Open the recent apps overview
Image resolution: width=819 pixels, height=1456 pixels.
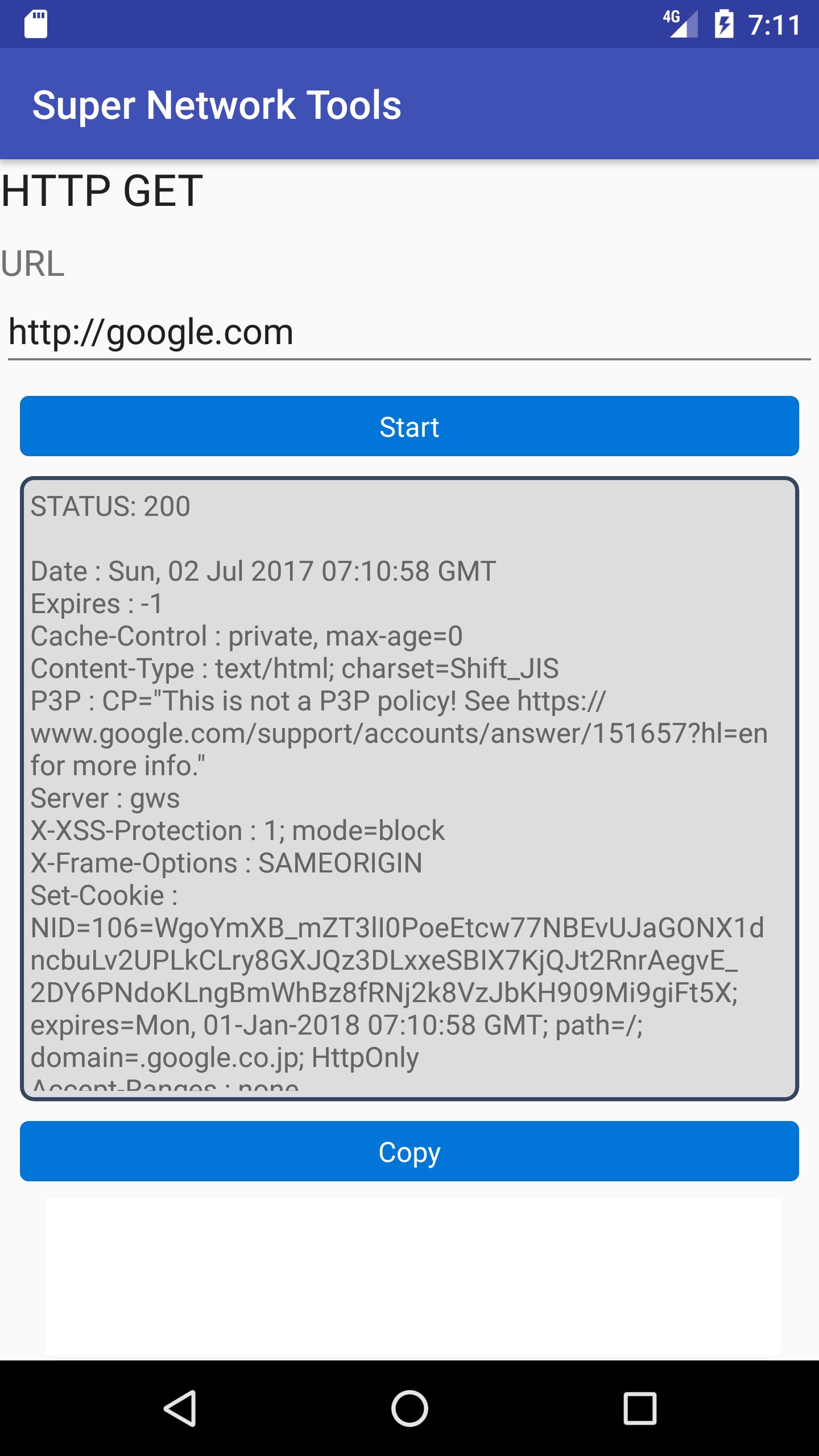(x=640, y=1408)
